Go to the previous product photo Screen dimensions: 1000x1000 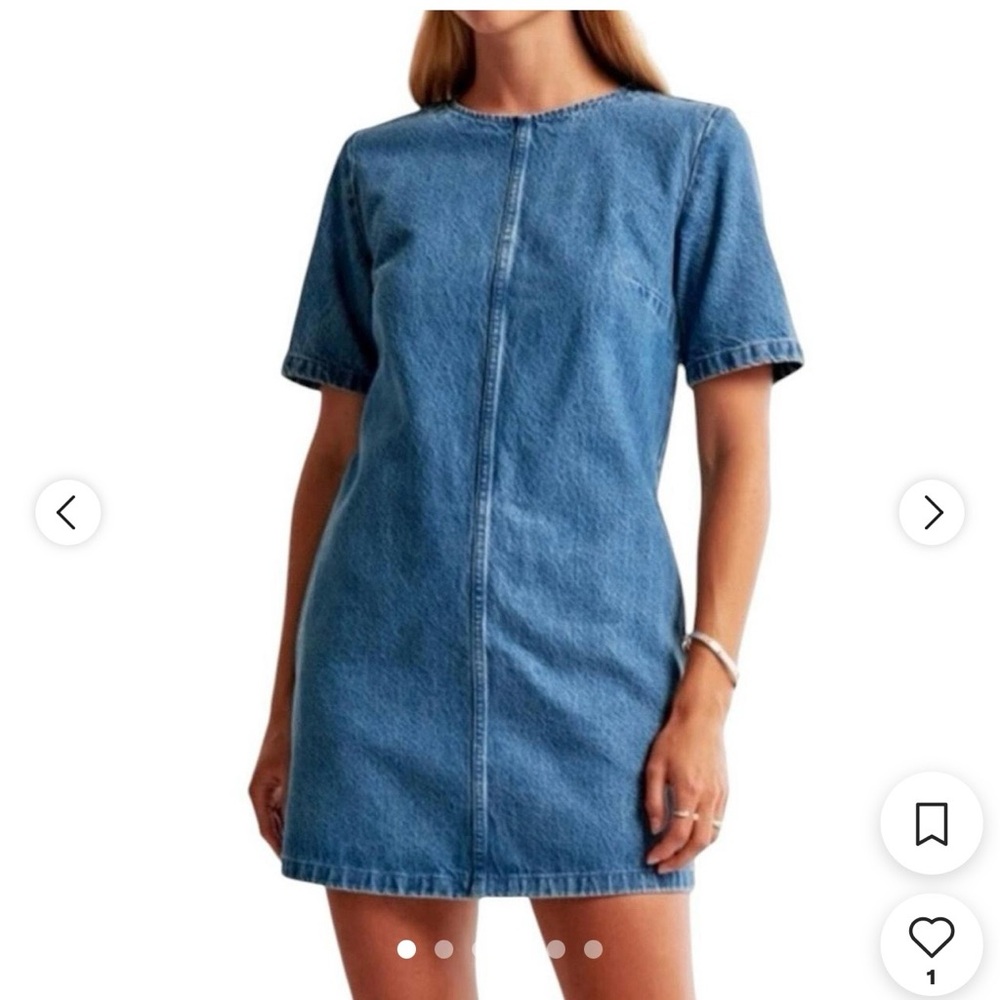68,512
